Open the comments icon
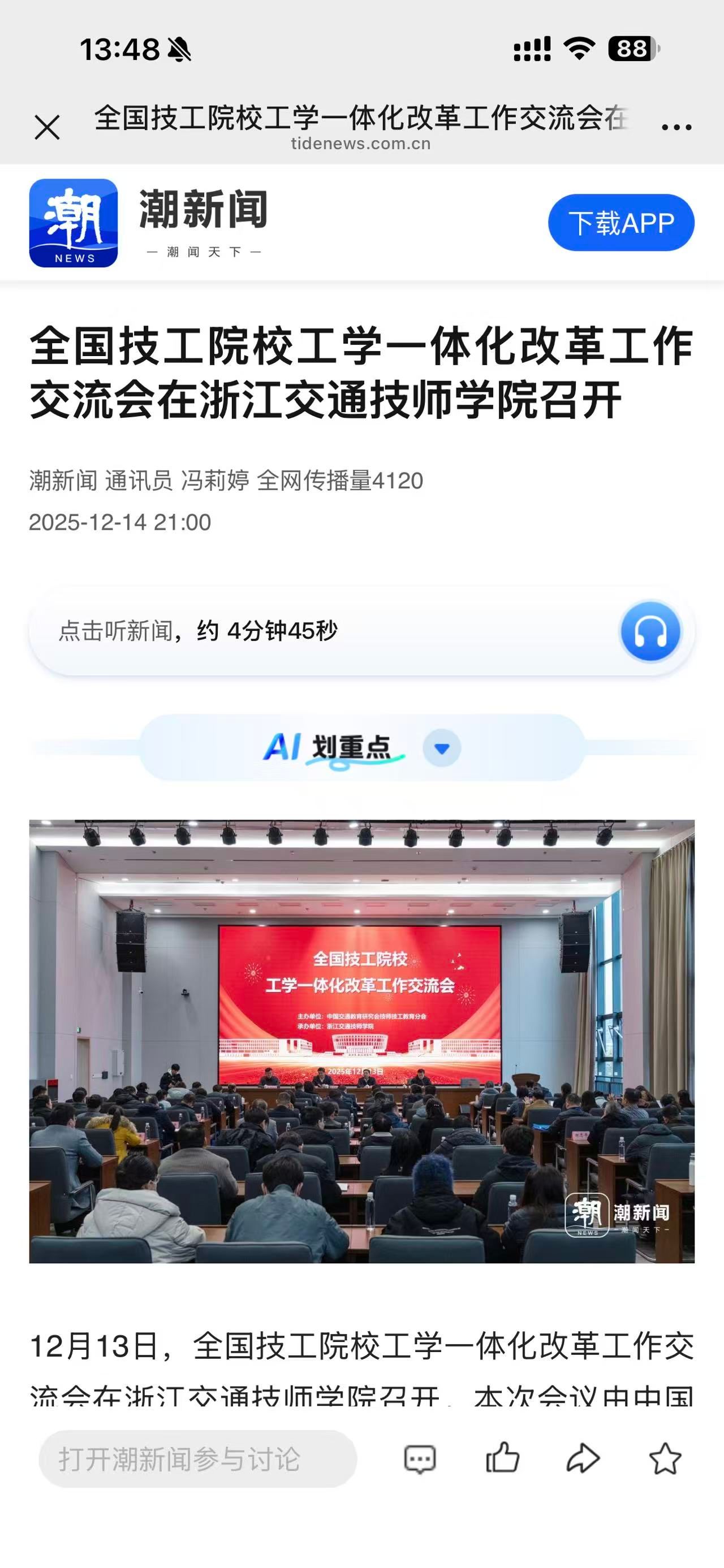The width and height of the screenshot is (724, 1568). click(420, 1459)
